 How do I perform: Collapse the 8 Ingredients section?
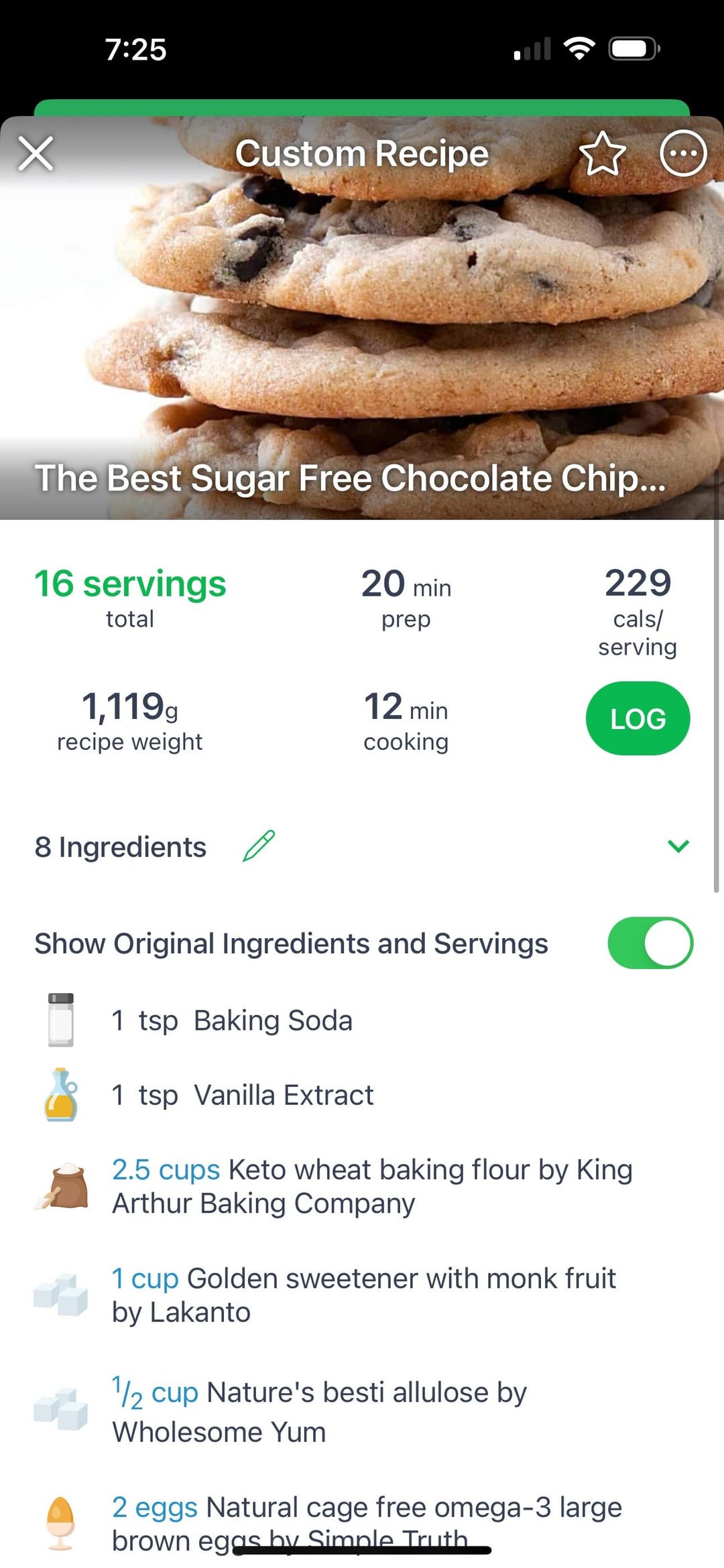click(678, 846)
